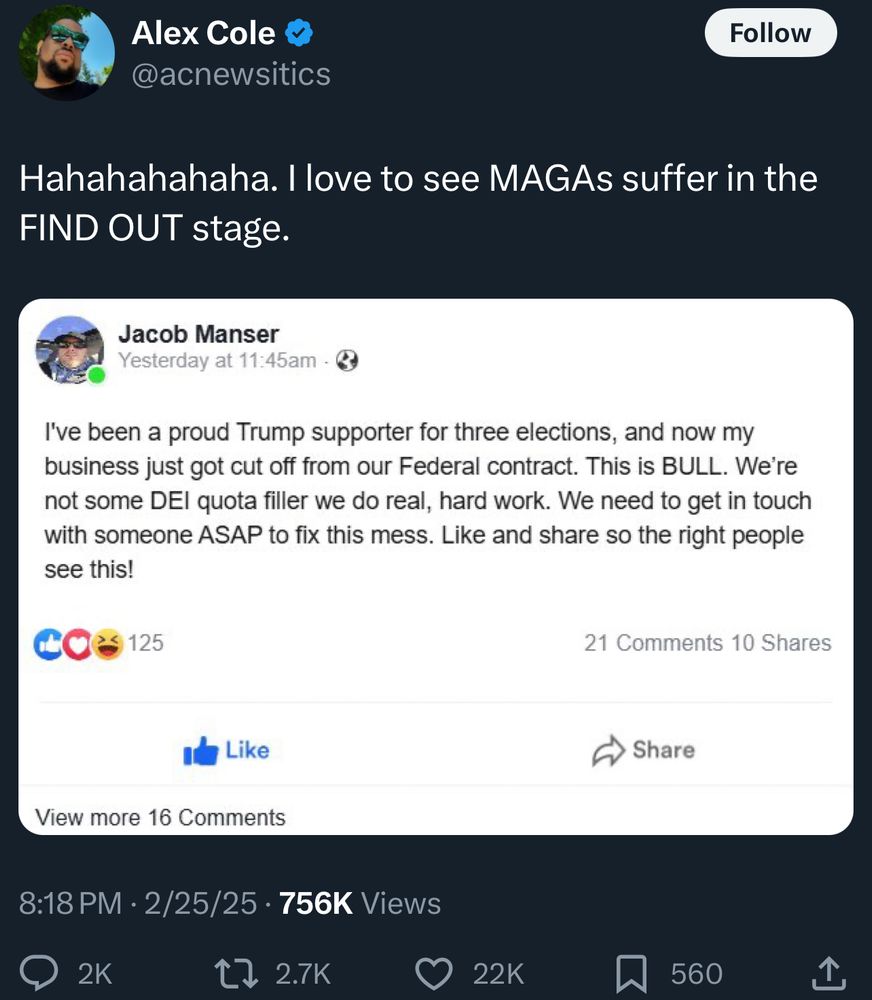Toggle Like on the embedded Facebook post
The height and width of the screenshot is (1000, 872).
click(227, 751)
